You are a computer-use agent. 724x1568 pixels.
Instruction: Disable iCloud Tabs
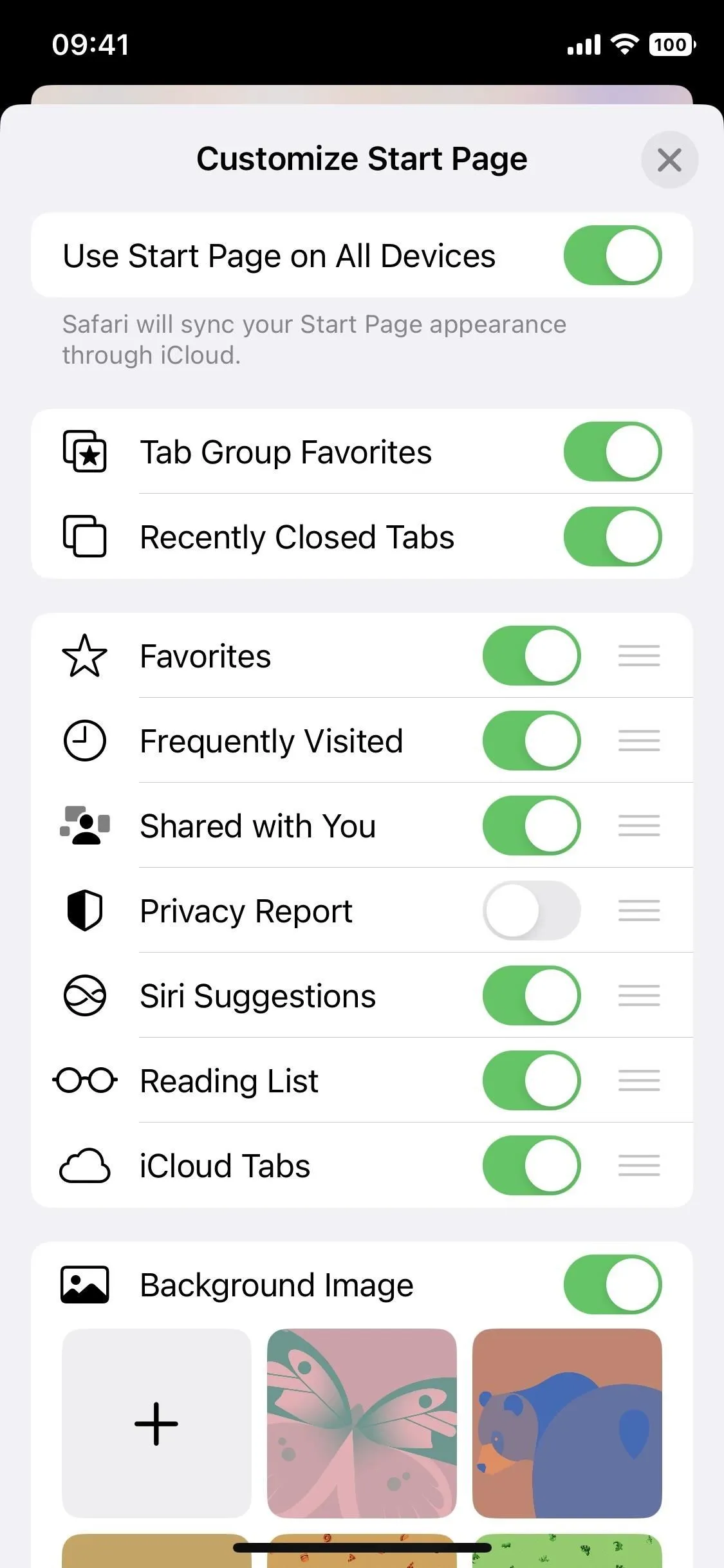(x=532, y=1165)
